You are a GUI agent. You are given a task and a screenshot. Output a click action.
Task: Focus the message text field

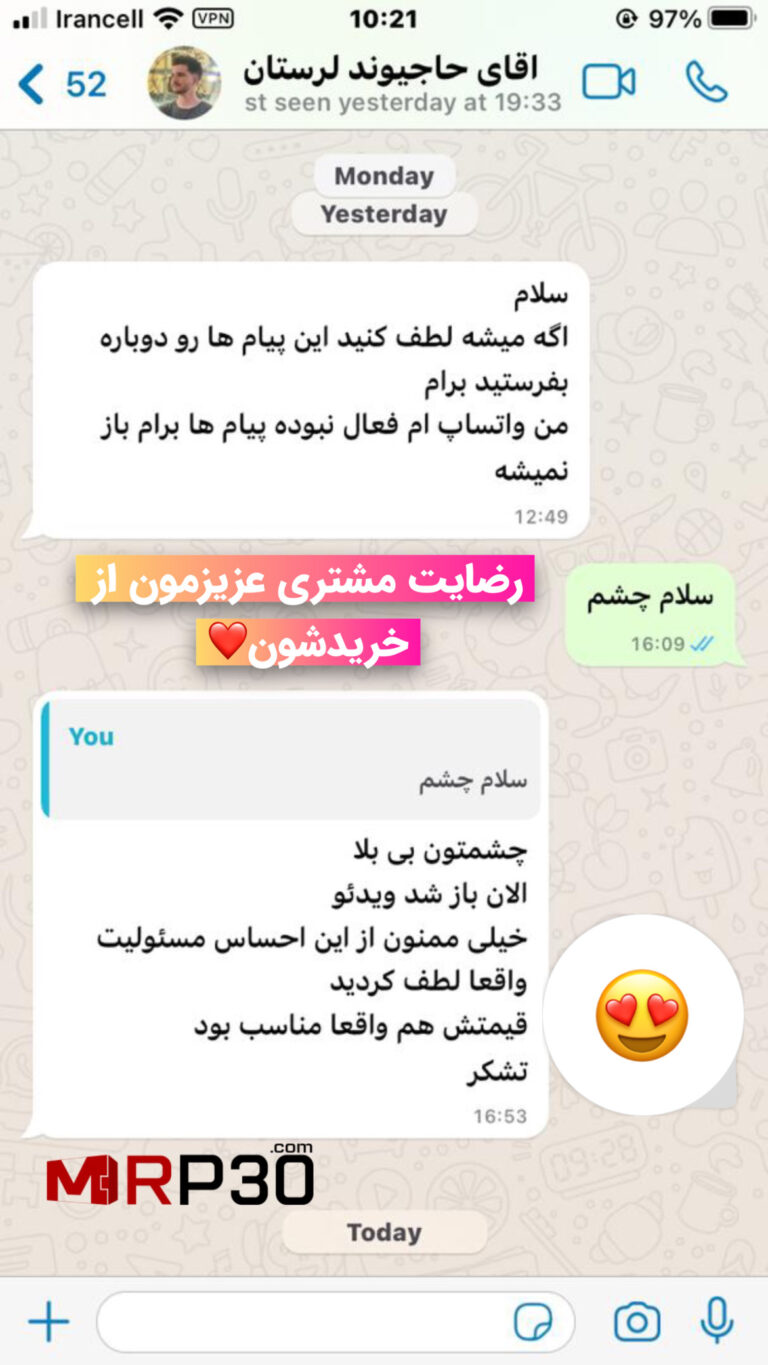300,1322
